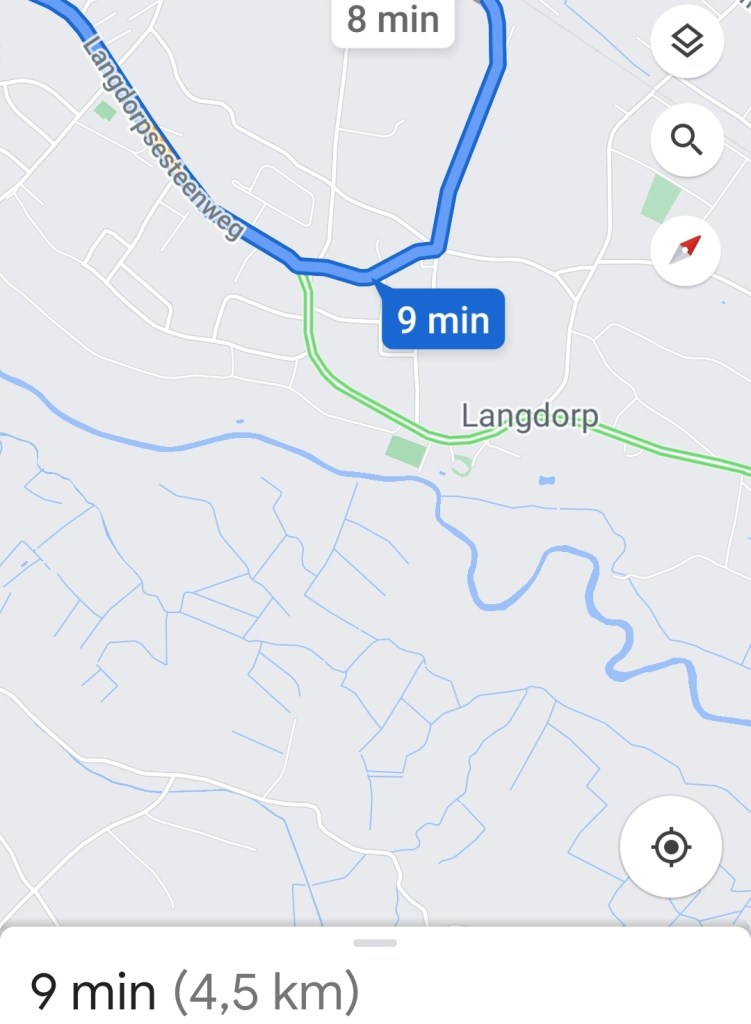Open the map layers selector

[686, 42]
